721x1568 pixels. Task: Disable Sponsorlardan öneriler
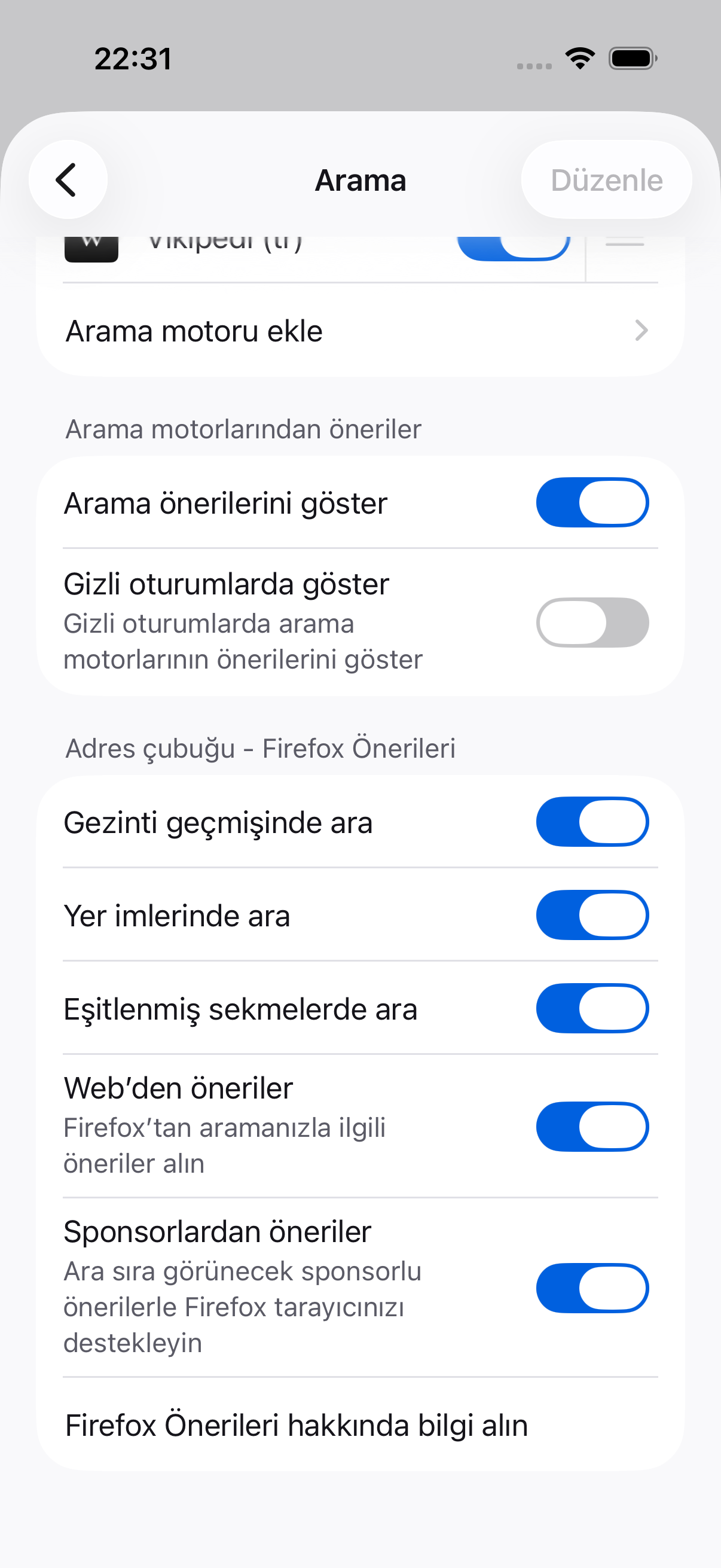(592, 1288)
